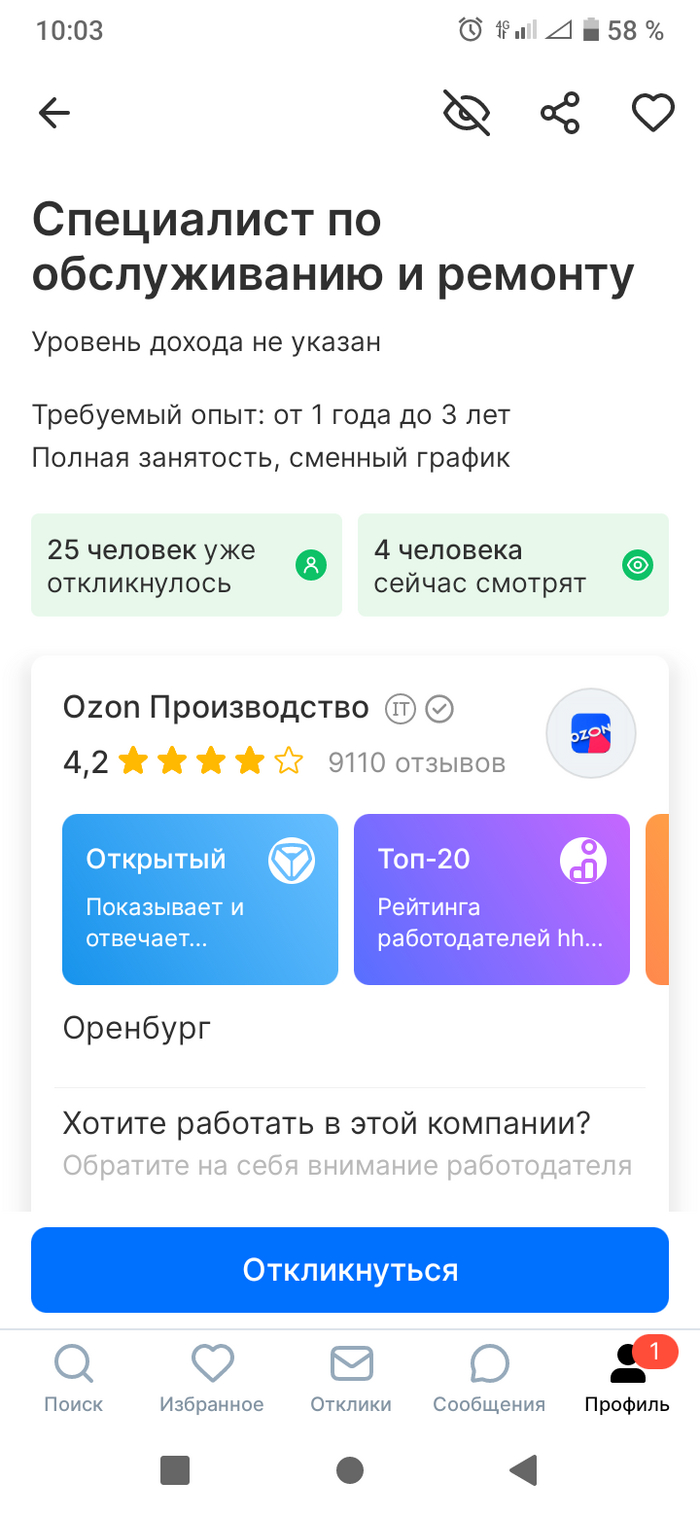
Task: Go to the Отклики tab
Action: coord(351,1379)
